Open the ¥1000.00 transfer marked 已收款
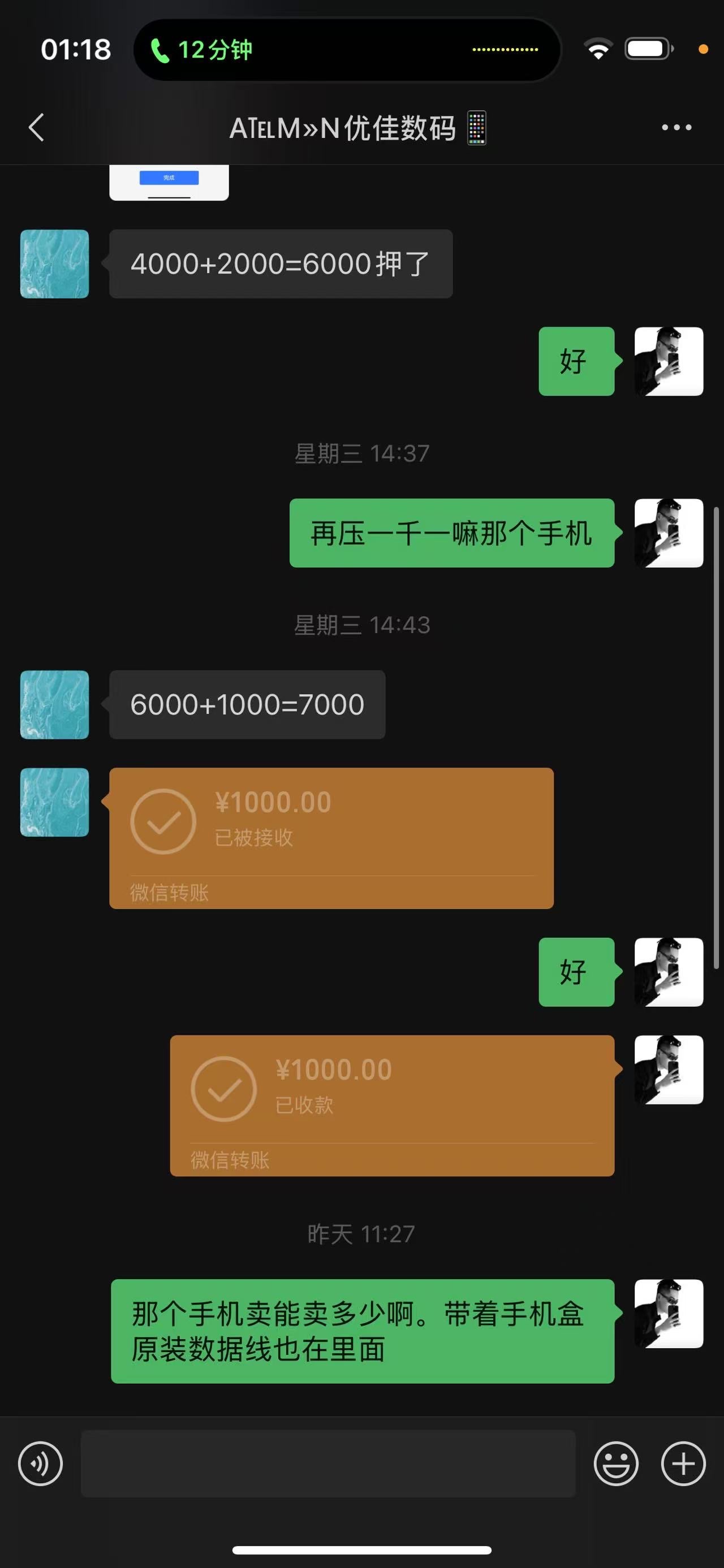724x1568 pixels. tap(391, 1105)
